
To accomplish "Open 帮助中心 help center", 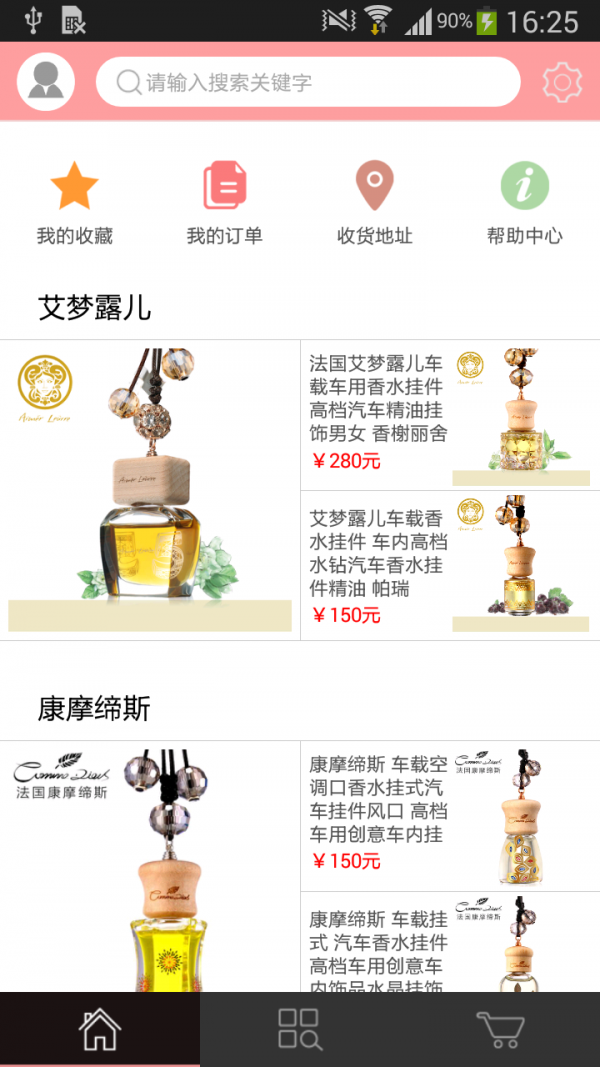I will [525, 205].
